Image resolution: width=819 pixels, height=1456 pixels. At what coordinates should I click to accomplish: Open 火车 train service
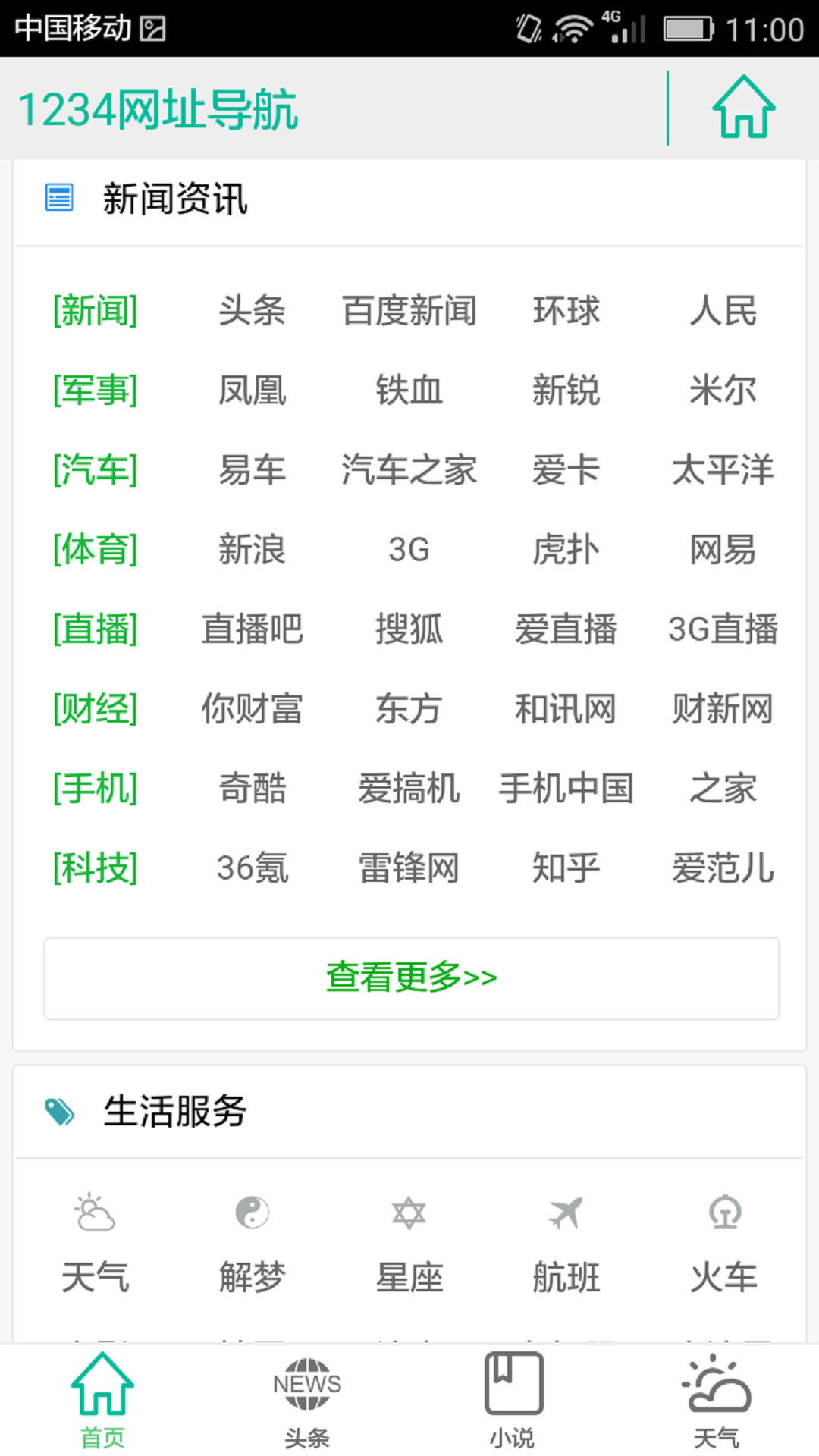(x=723, y=1245)
